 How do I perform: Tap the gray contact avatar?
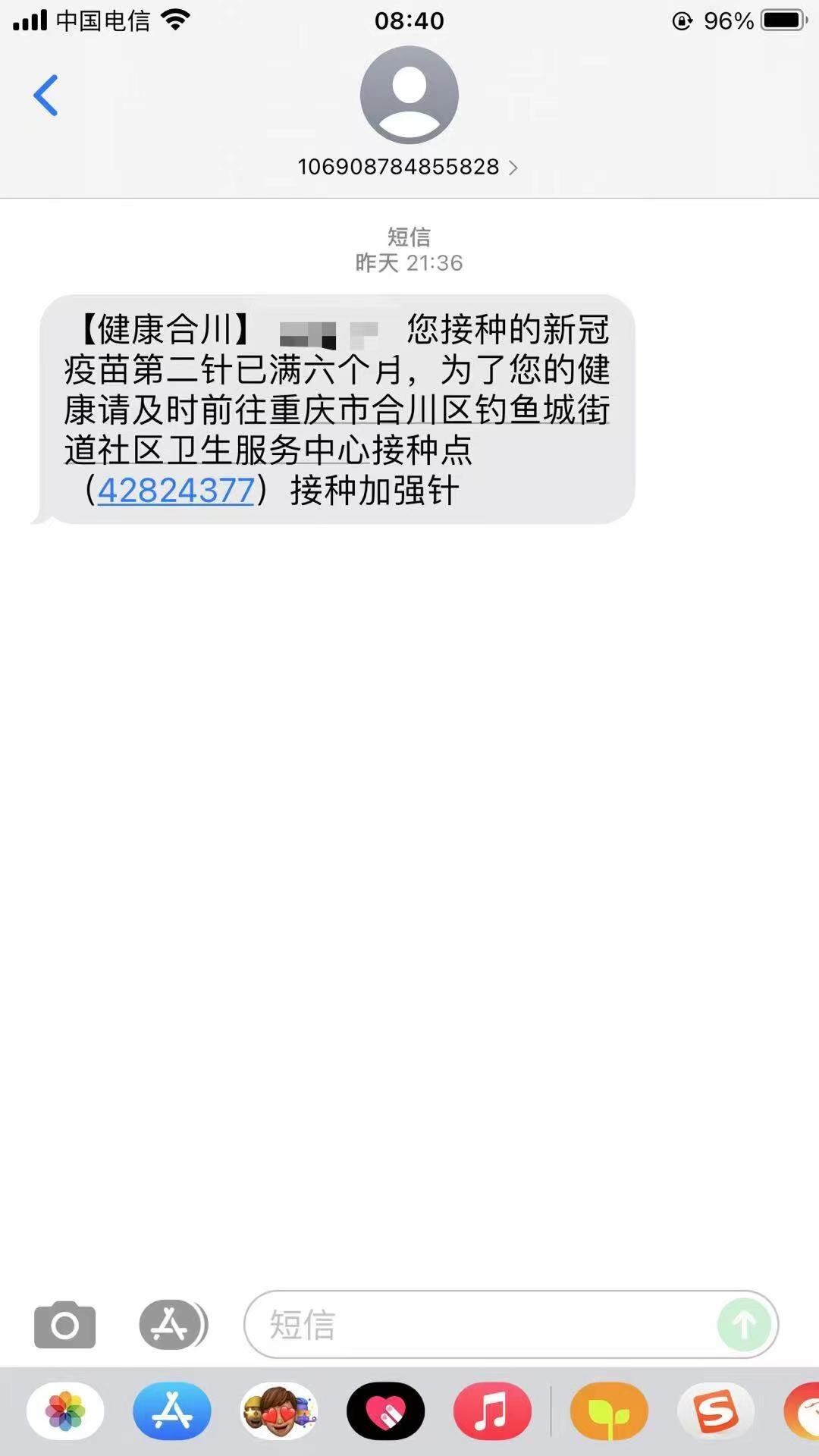409,95
